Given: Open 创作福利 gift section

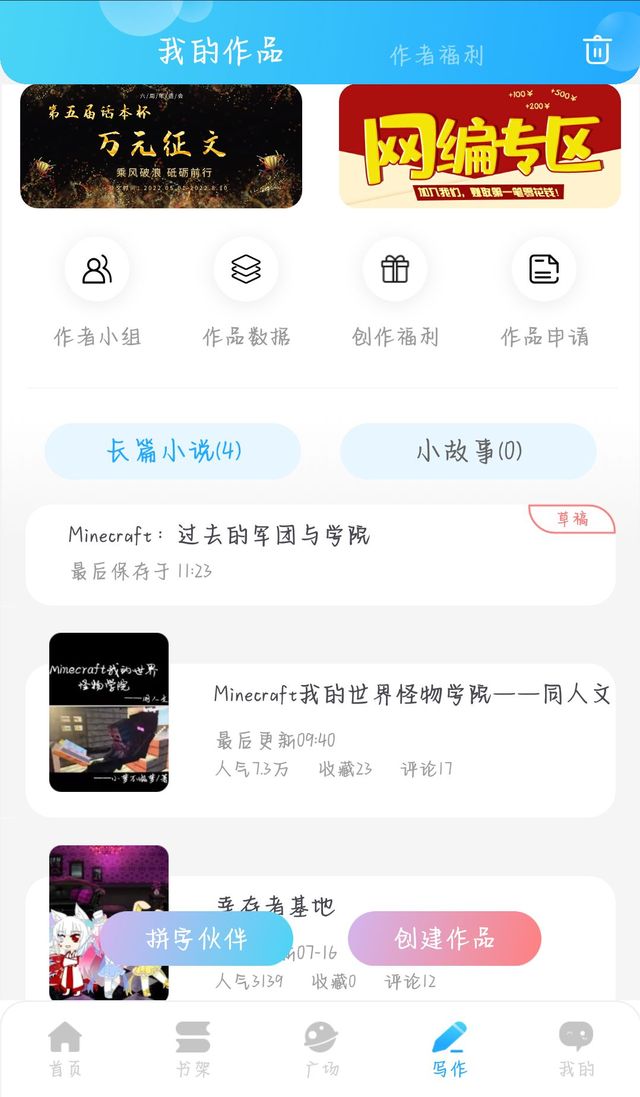Looking at the screenshot, I should coord(395,292).
